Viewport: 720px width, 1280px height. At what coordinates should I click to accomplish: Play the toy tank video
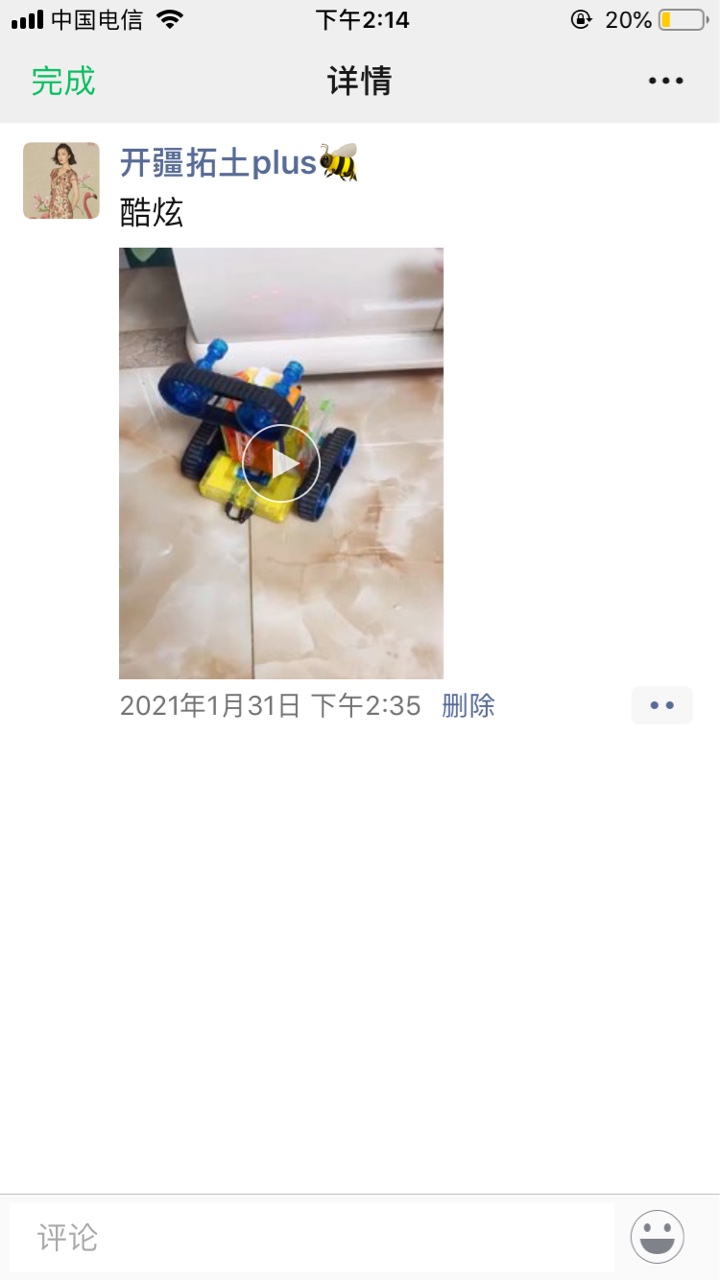[281, 463]
